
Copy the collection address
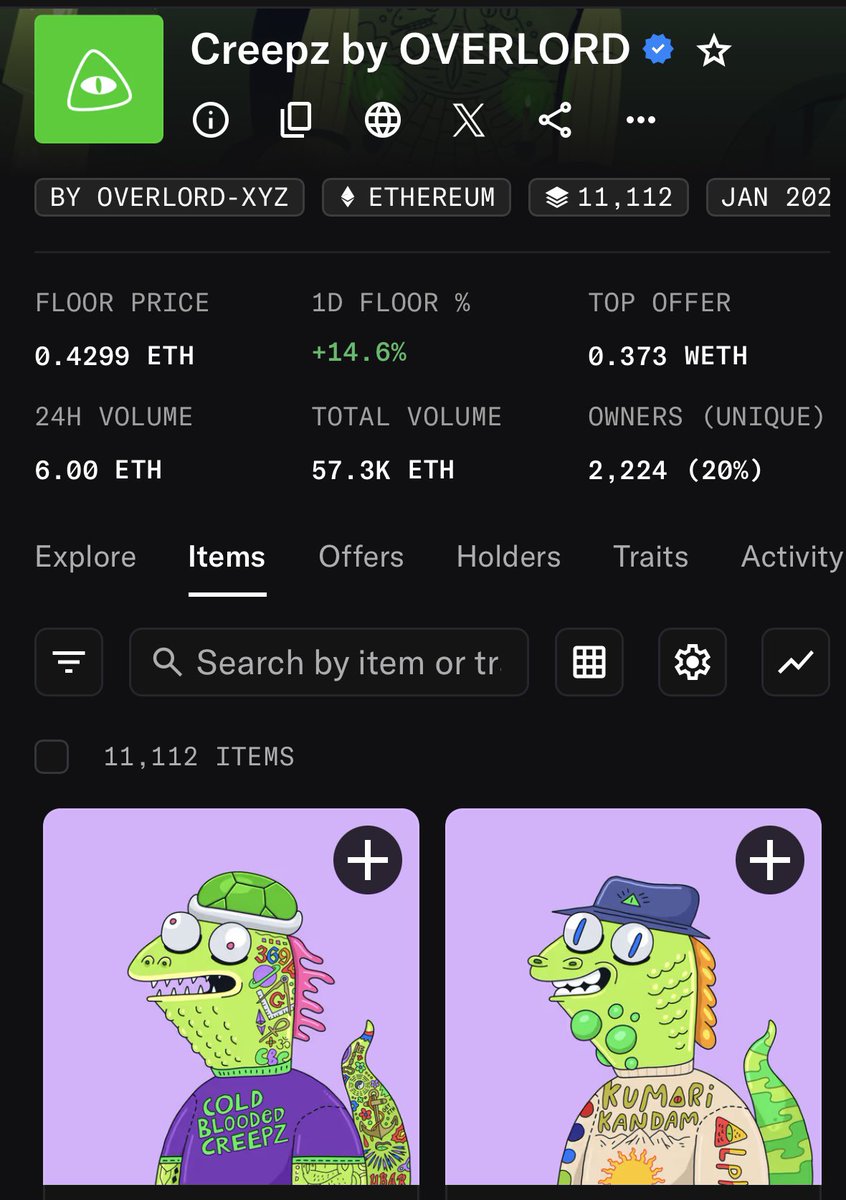pyautogui.click(x=296, y=121)
